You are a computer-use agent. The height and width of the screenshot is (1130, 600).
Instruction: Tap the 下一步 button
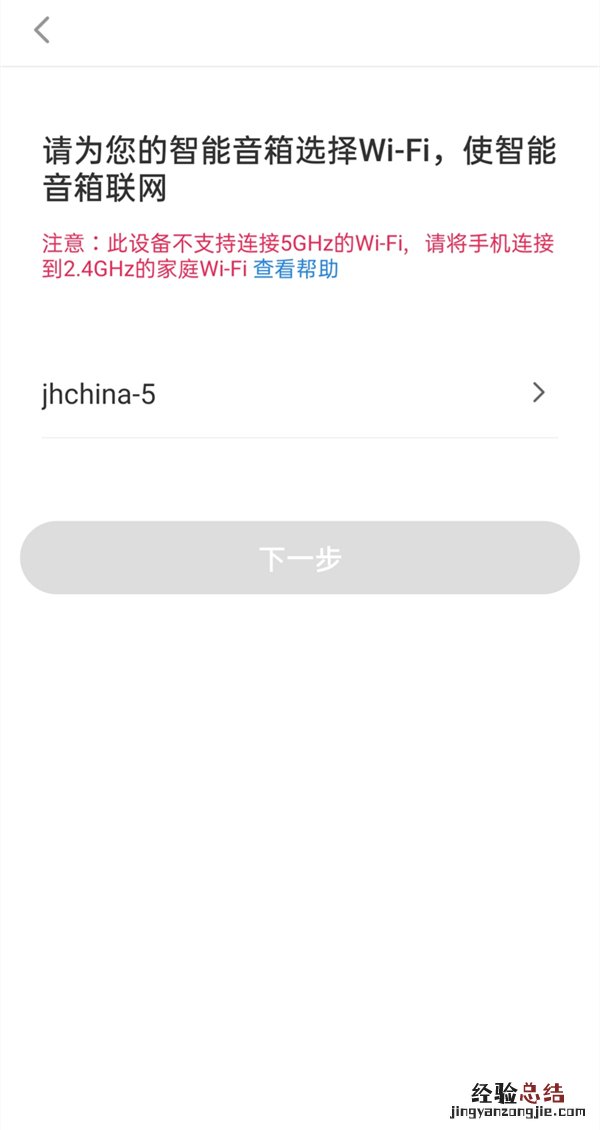(299, 558)
